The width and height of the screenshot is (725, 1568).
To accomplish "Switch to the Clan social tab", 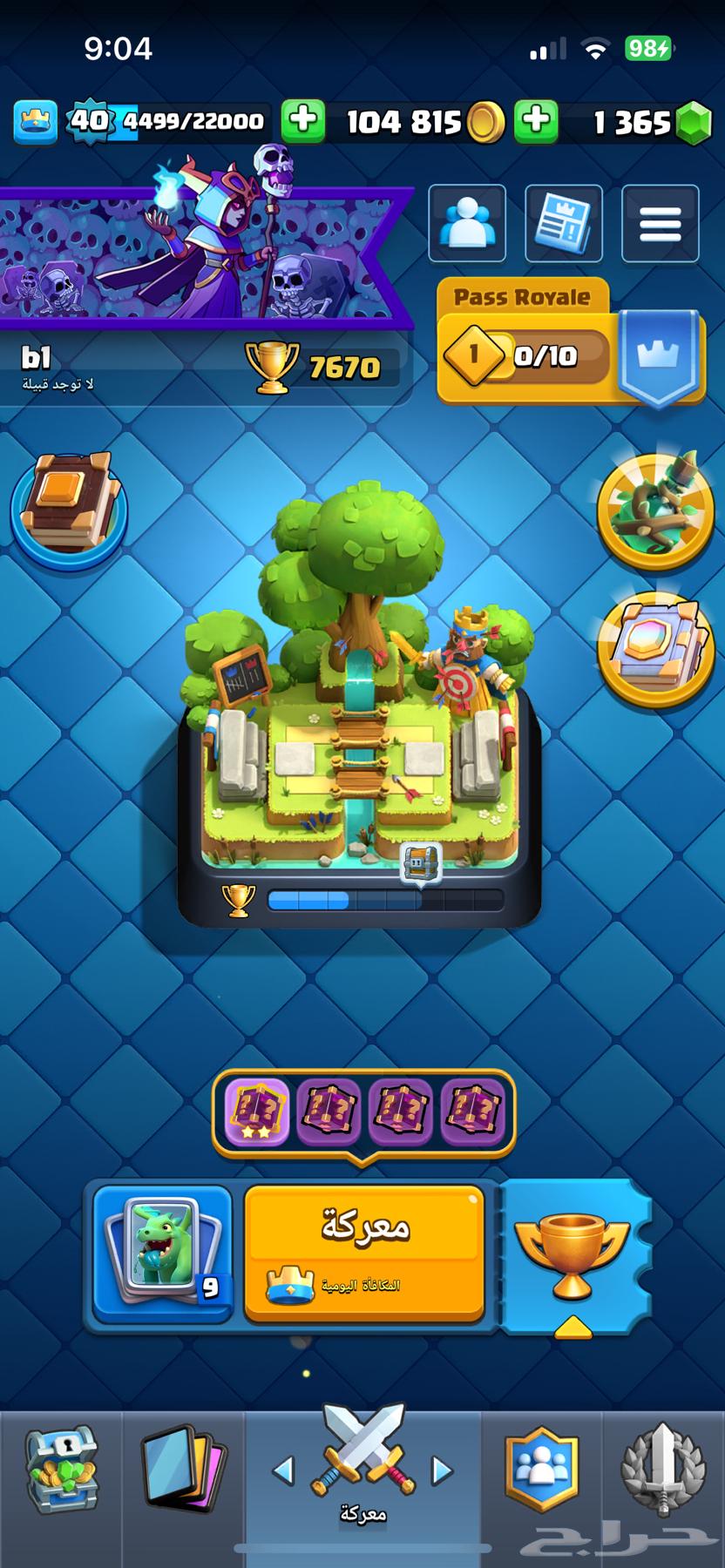I will (x=541, y=1471).
